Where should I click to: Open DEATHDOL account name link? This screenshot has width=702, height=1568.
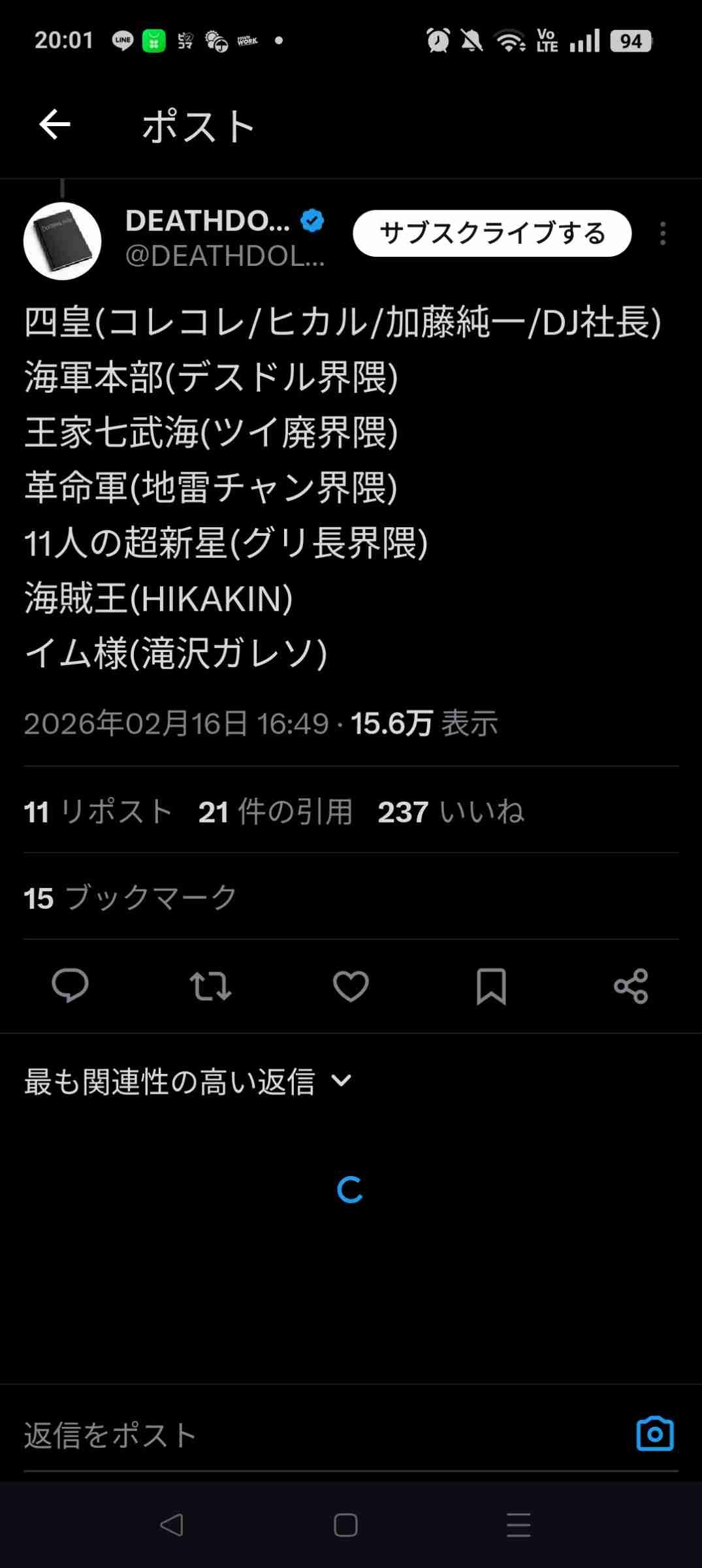point(208,221)
